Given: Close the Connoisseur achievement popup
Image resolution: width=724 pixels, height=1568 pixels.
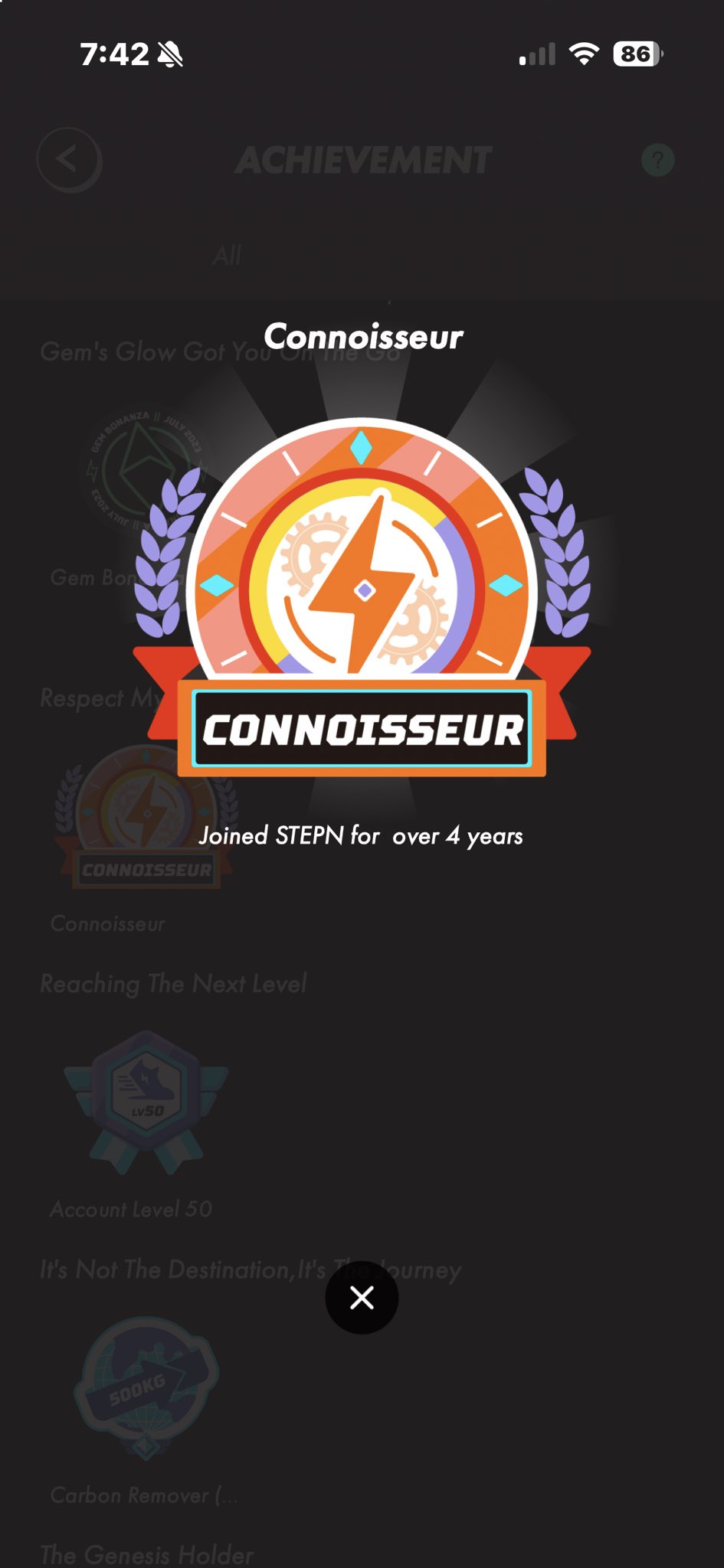Looking at the screenshot, I should (362, 1297).
